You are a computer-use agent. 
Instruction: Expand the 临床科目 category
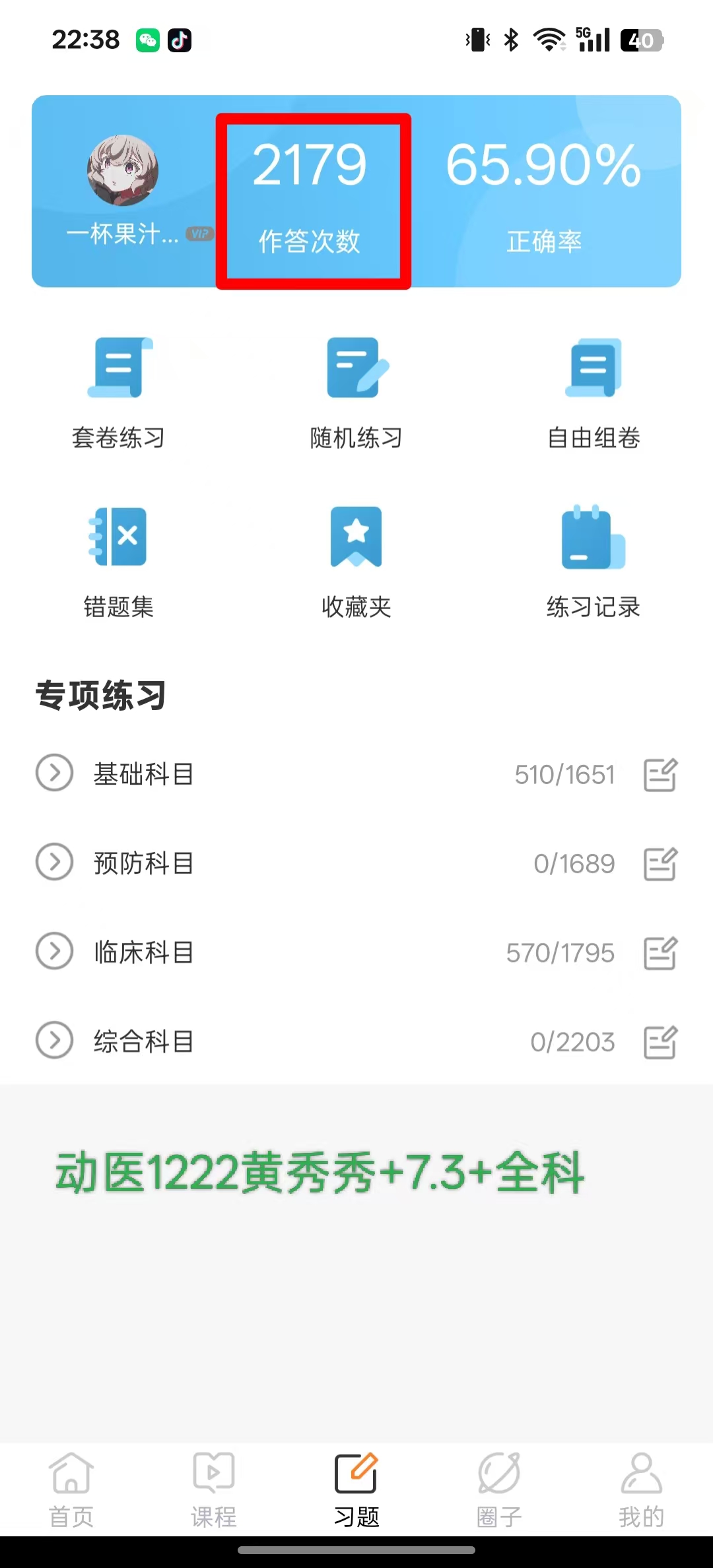[54, 951]
